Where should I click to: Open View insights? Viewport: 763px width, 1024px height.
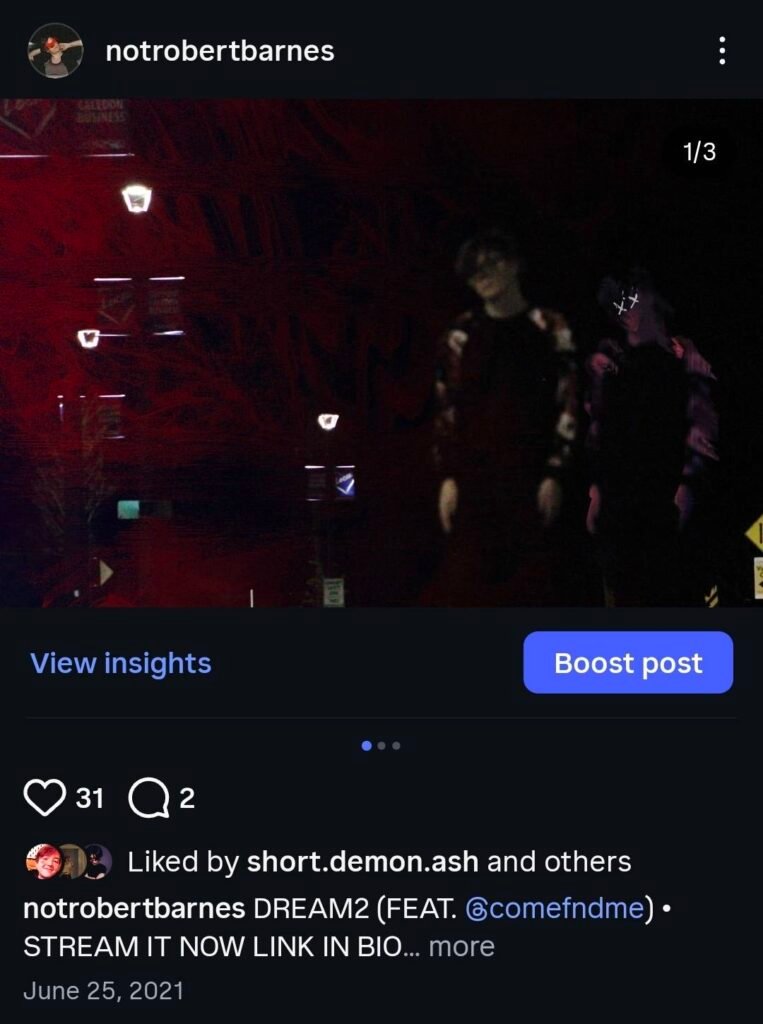(x=121, y=663)
